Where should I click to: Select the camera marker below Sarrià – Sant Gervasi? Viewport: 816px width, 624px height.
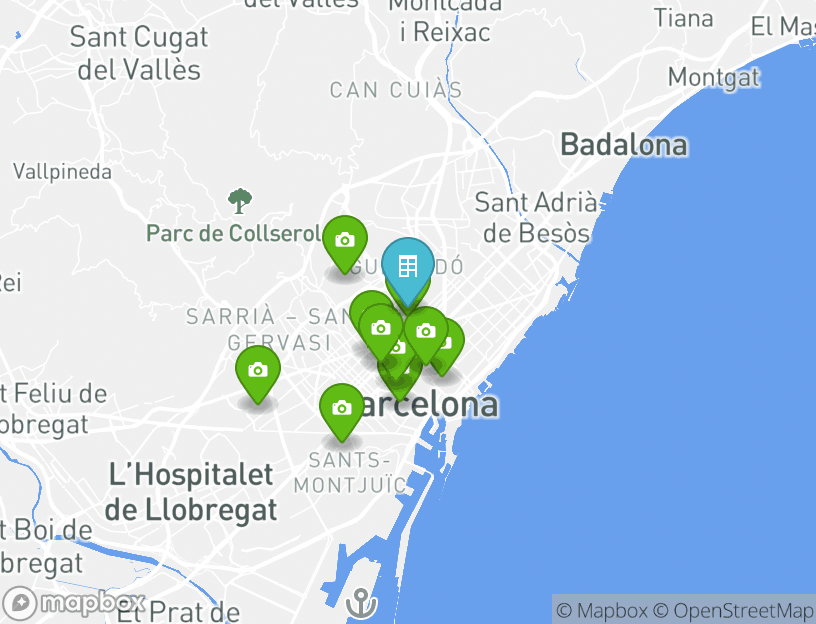tap(258, 370)
